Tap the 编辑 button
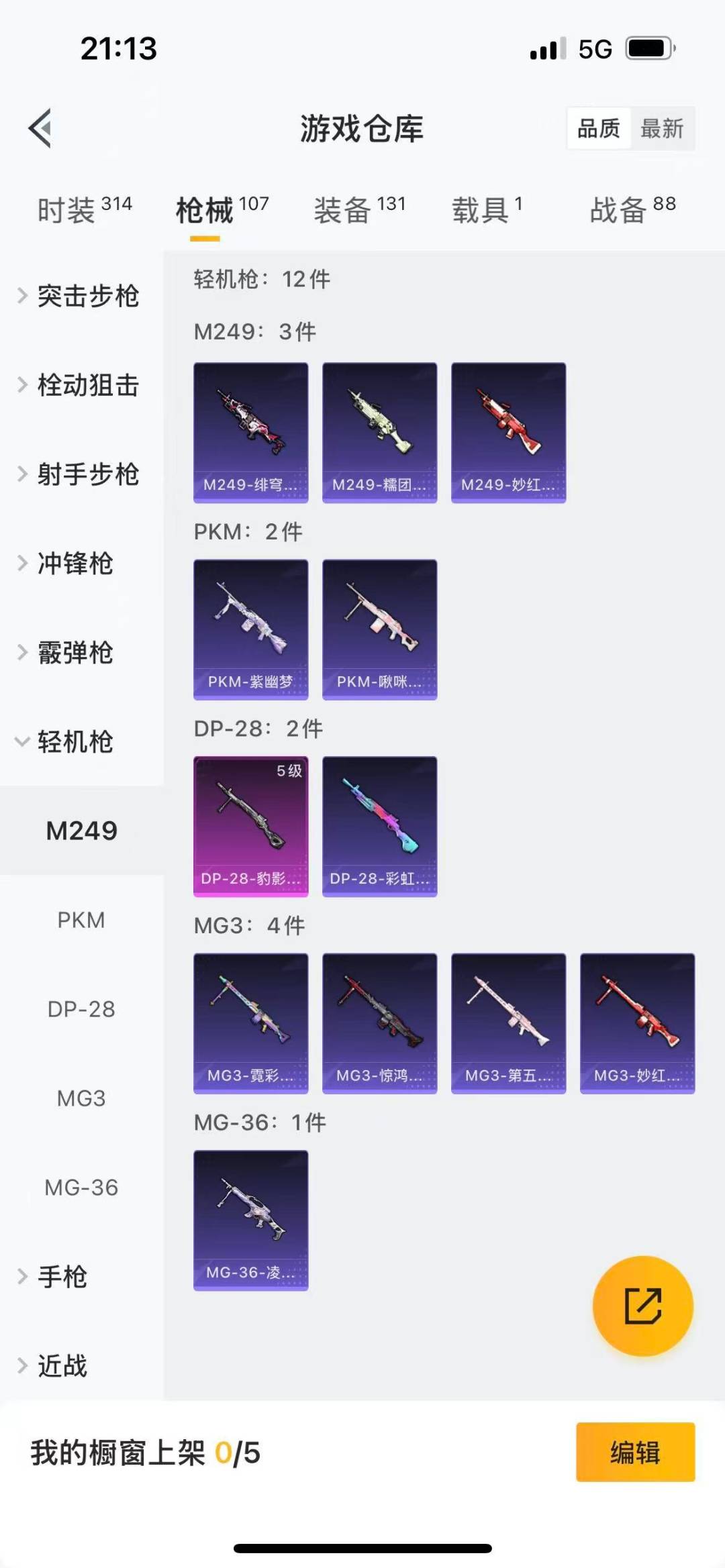725x1568 pixels. (x=635, y=1452)
